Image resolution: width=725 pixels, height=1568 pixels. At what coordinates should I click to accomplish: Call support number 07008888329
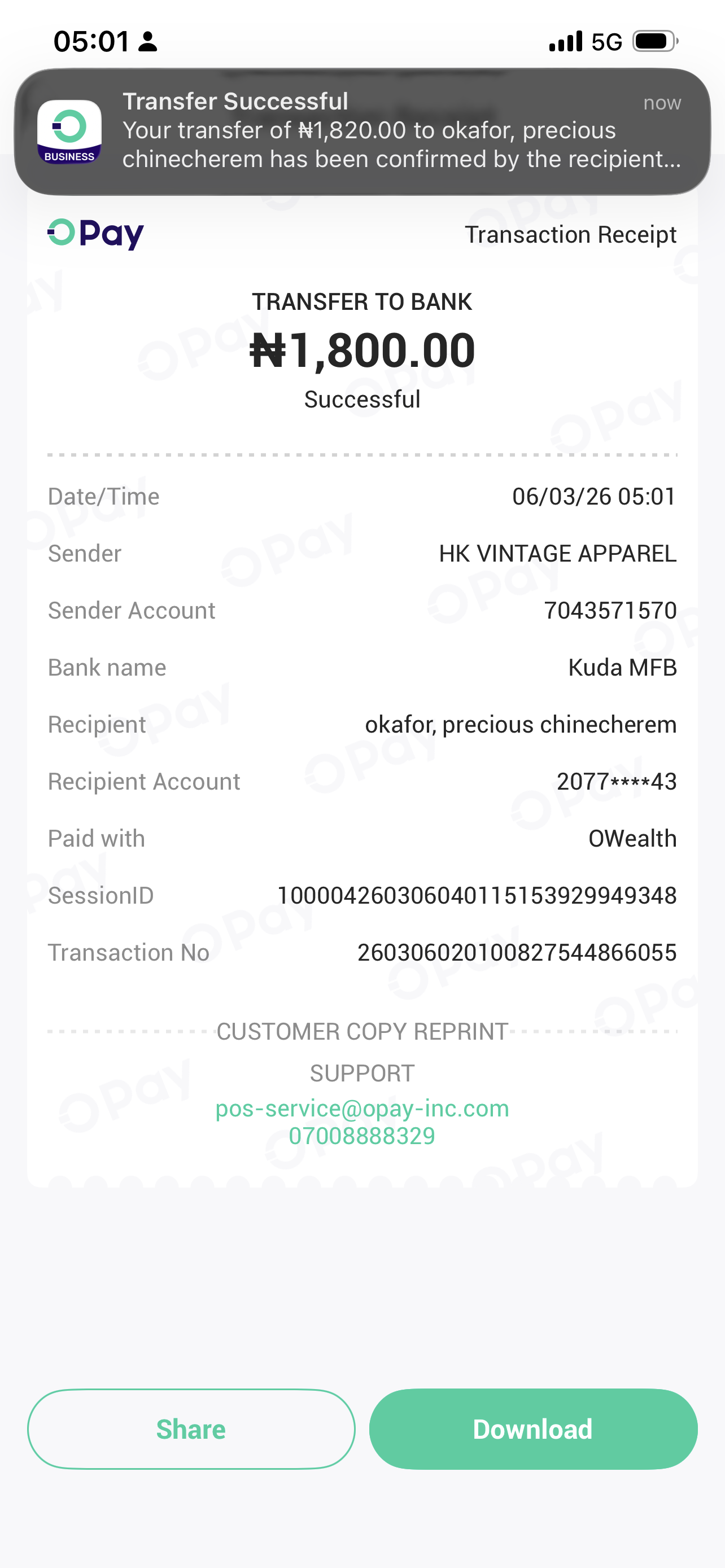(362, 1136)
